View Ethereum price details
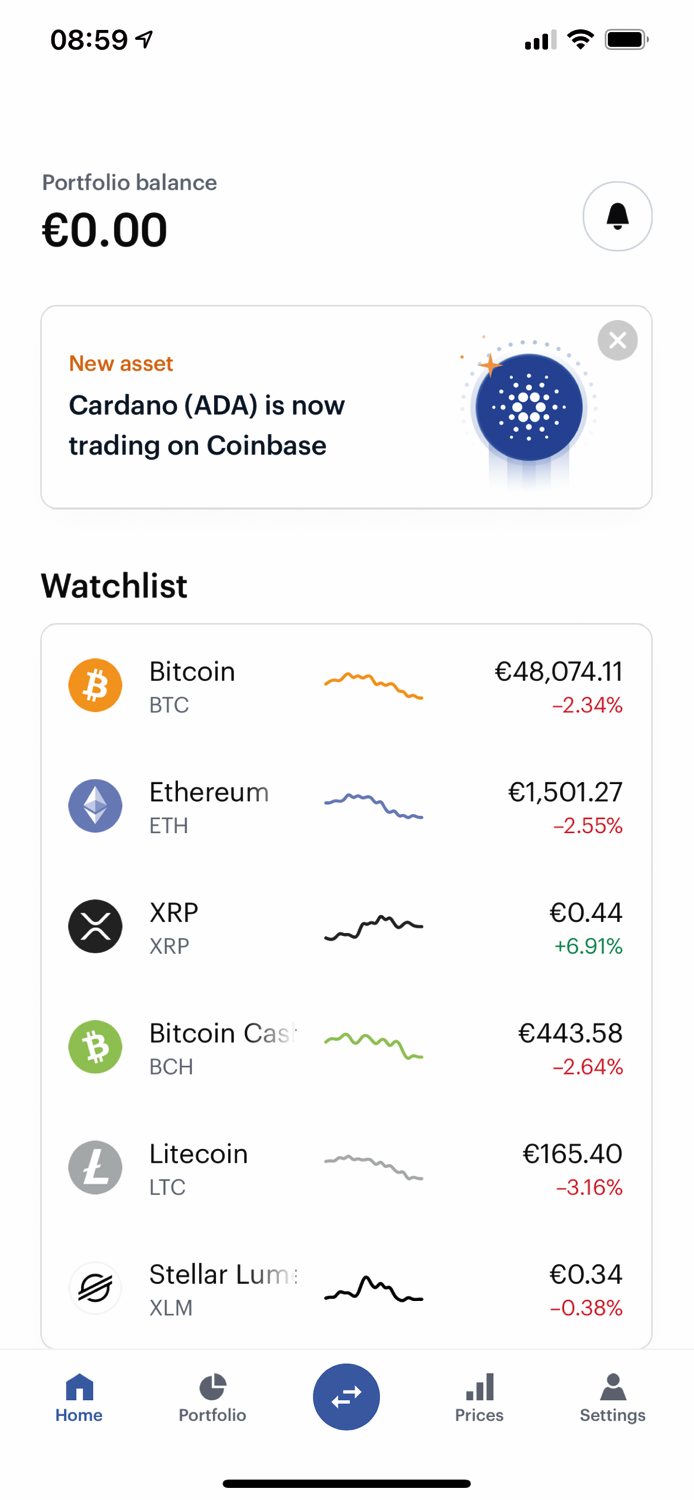This screenshot has width=694, height=1500. pos(346,807)
